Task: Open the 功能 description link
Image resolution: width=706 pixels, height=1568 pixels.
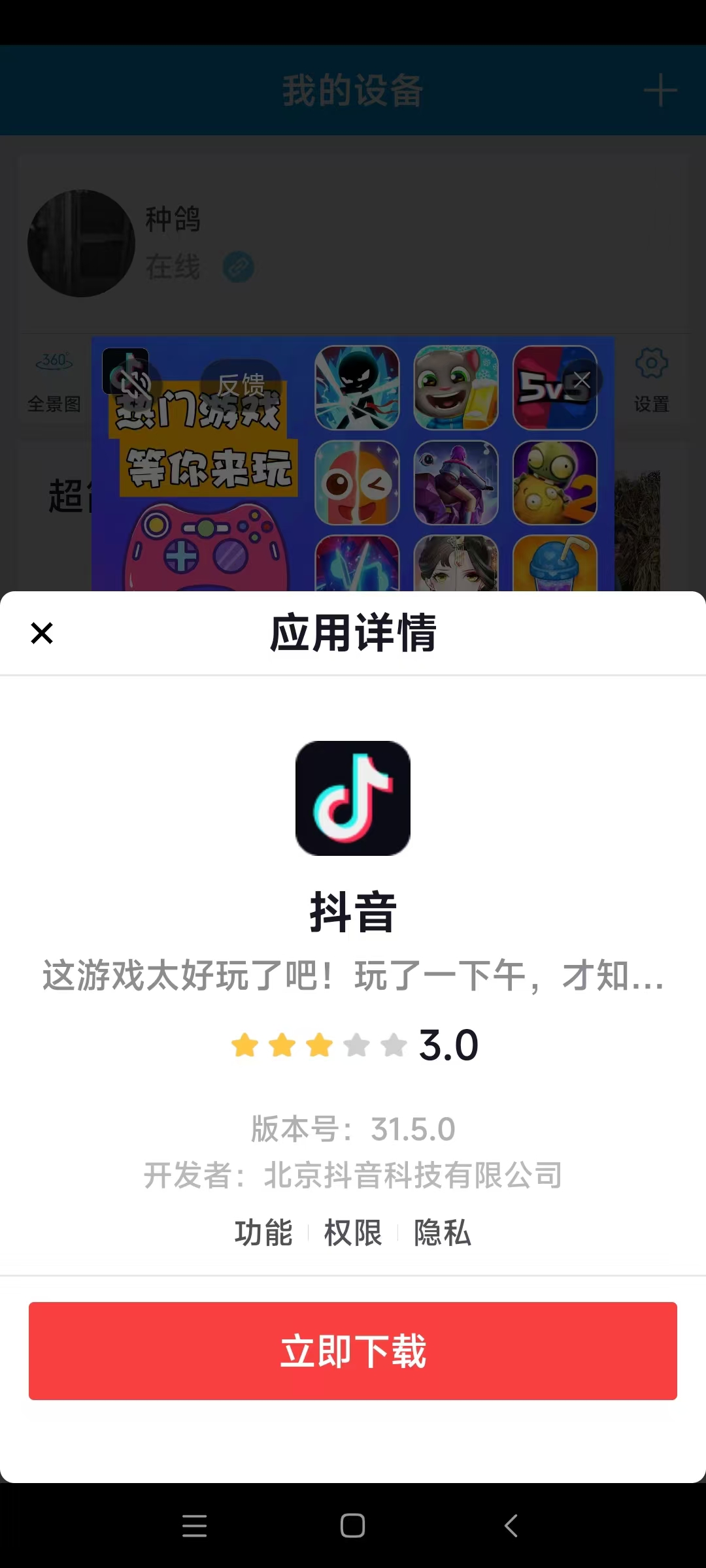Action: pos(263,1233)
